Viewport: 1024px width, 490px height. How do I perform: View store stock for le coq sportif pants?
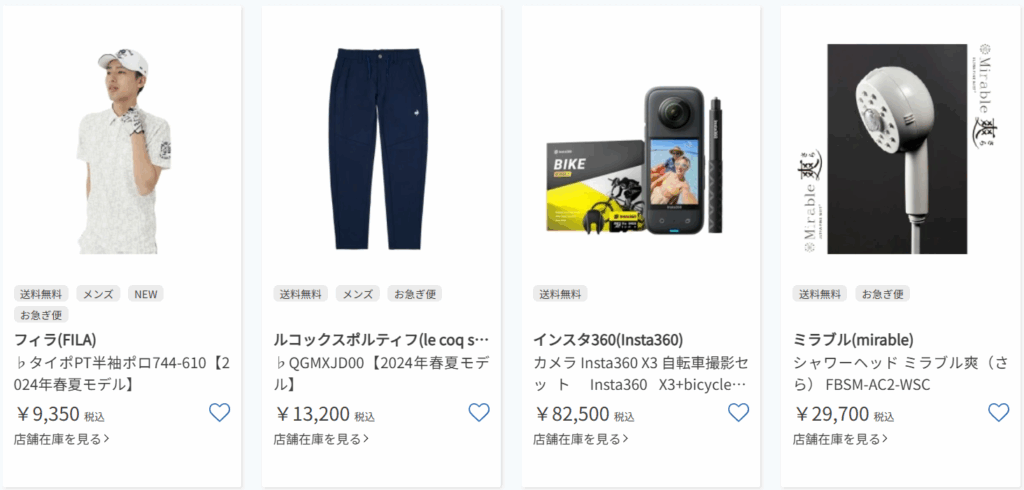[x=321, y=438]
